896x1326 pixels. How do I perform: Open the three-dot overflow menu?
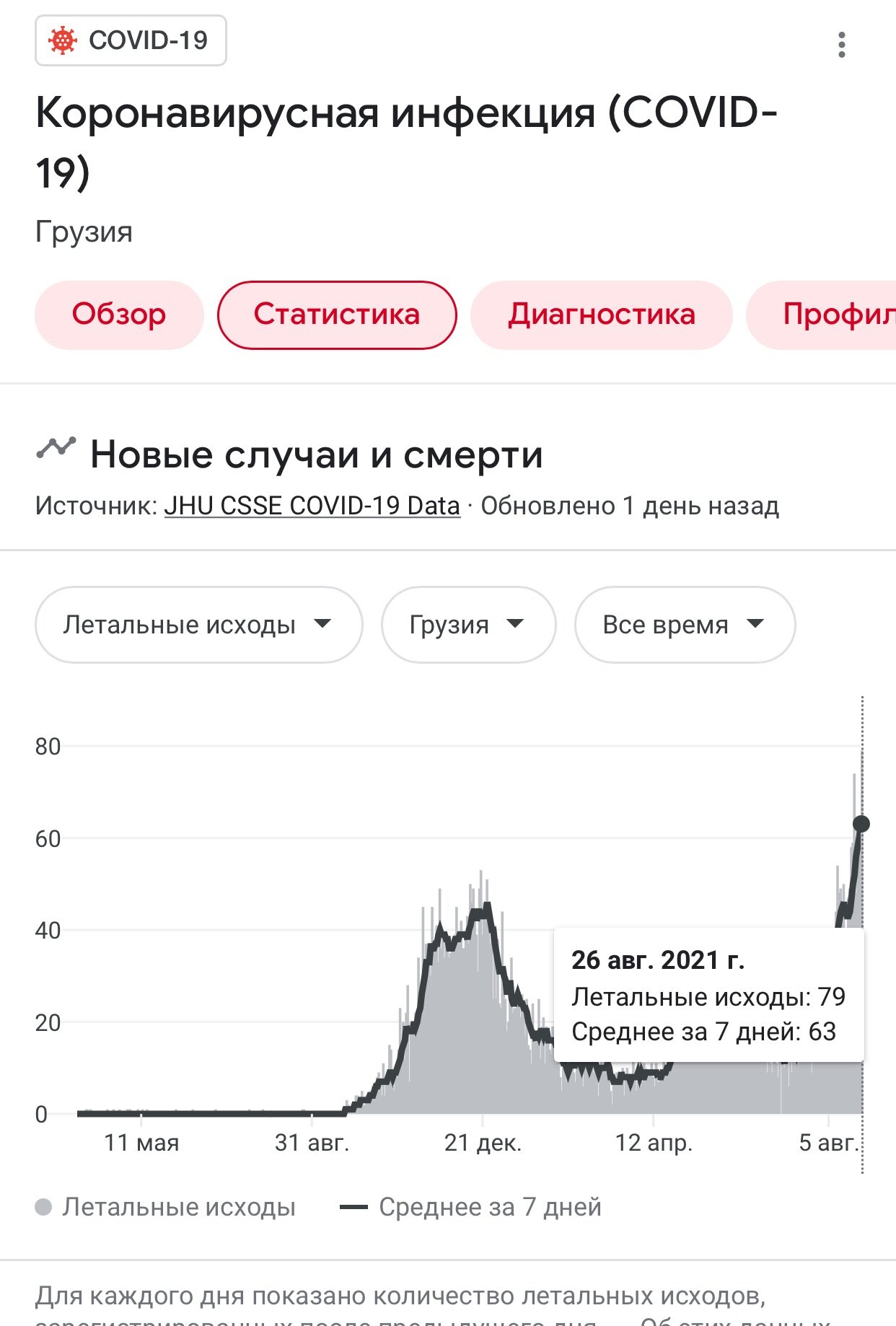coord(841,45)
